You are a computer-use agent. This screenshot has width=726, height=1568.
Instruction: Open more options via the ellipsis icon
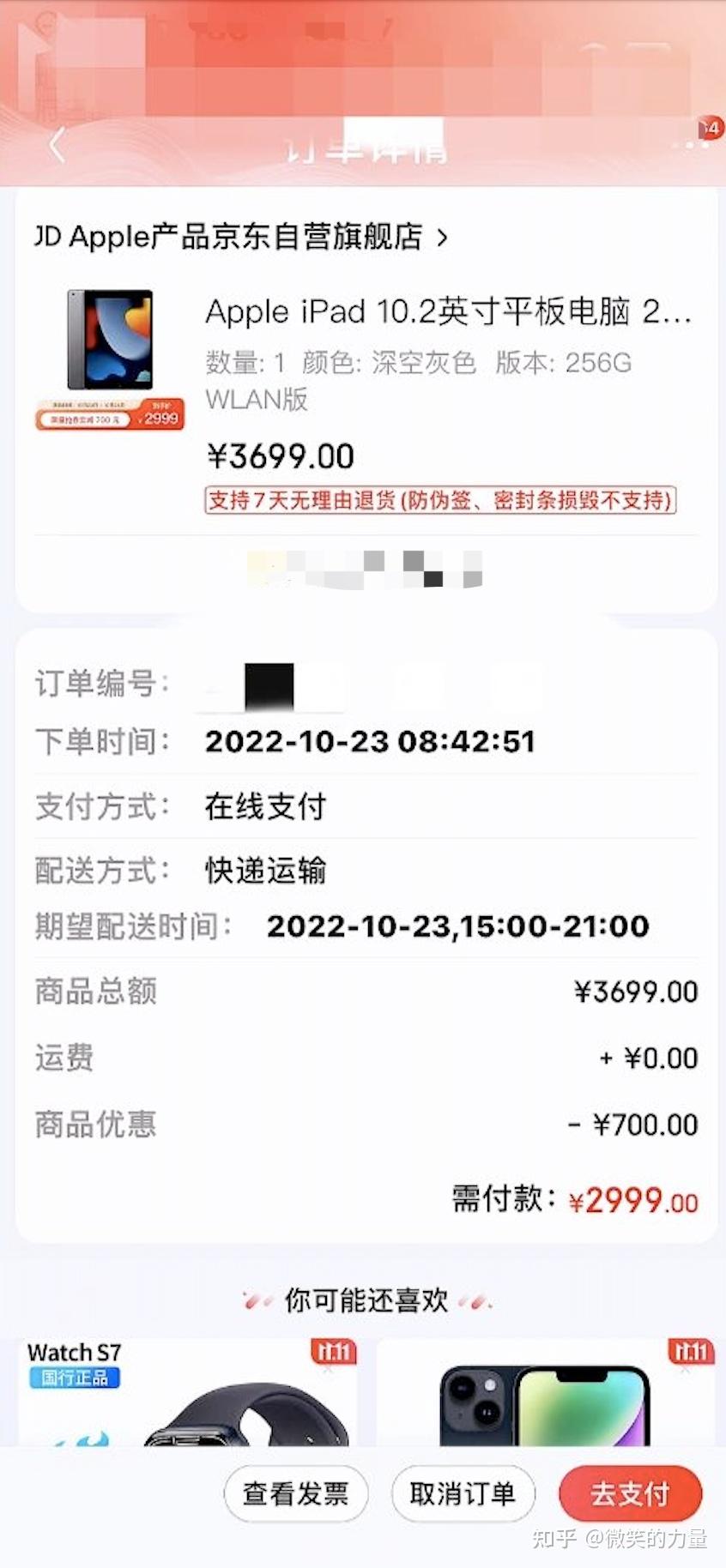tap(691, 145)
